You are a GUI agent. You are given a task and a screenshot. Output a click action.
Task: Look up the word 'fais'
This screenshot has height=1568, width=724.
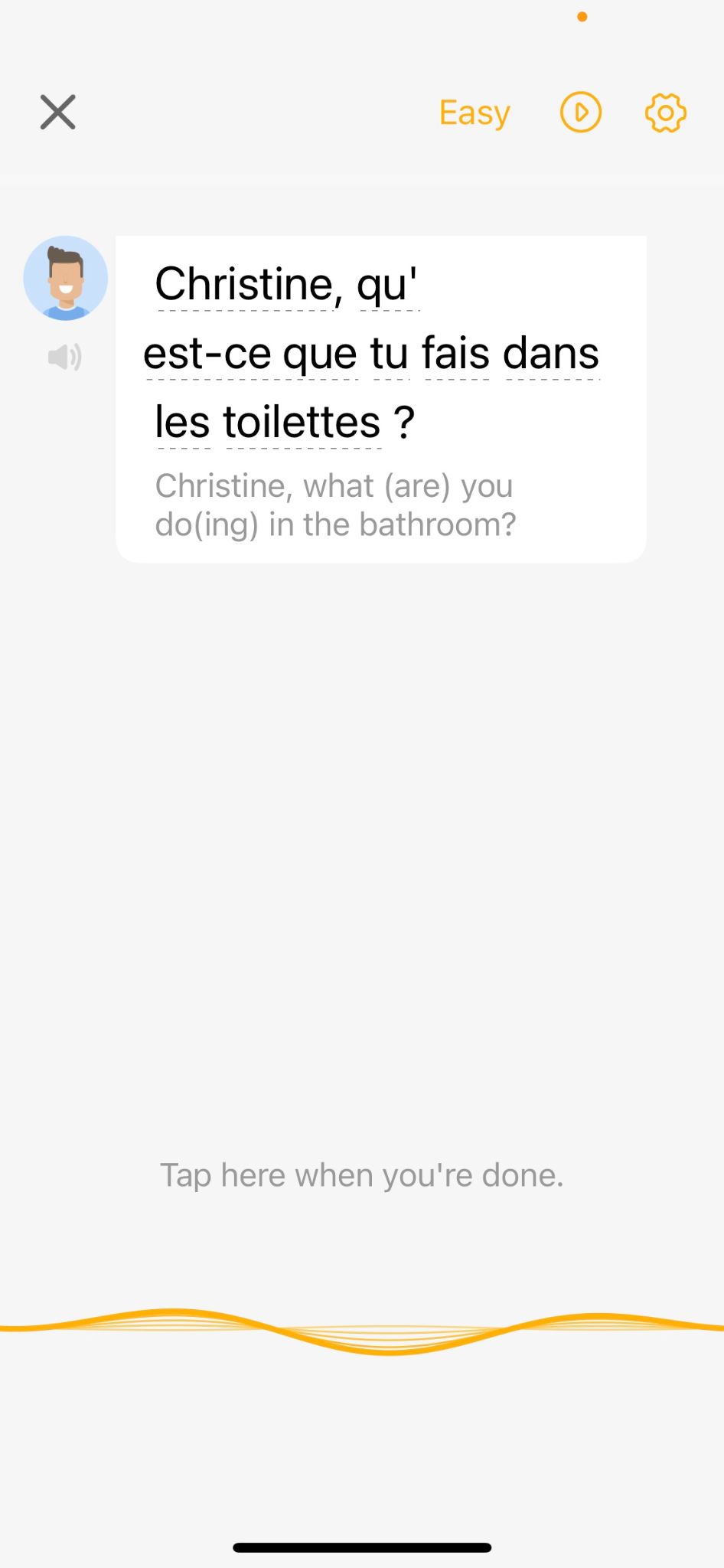456,354
